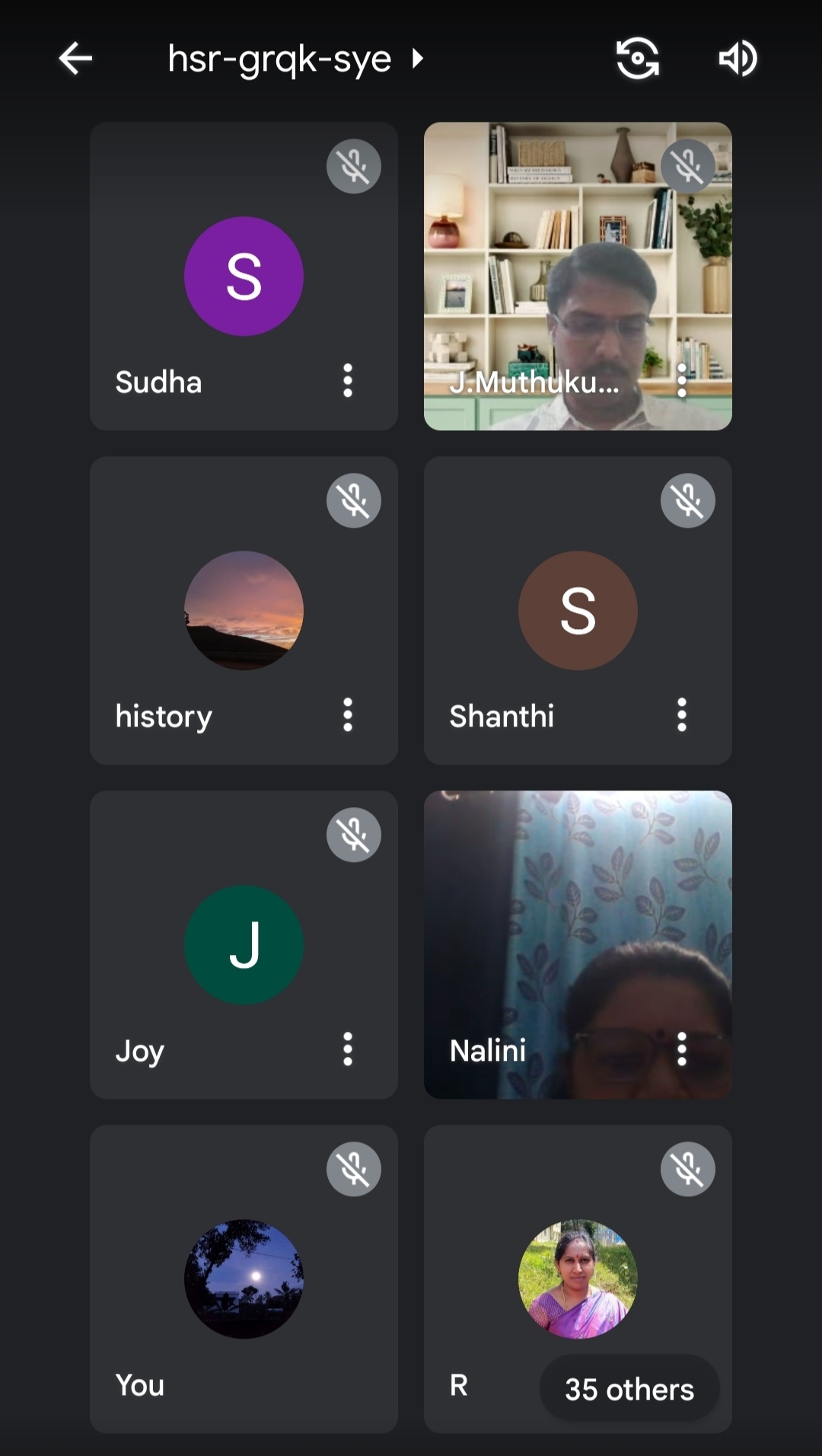Go back using the top arrow

(75, 59)
